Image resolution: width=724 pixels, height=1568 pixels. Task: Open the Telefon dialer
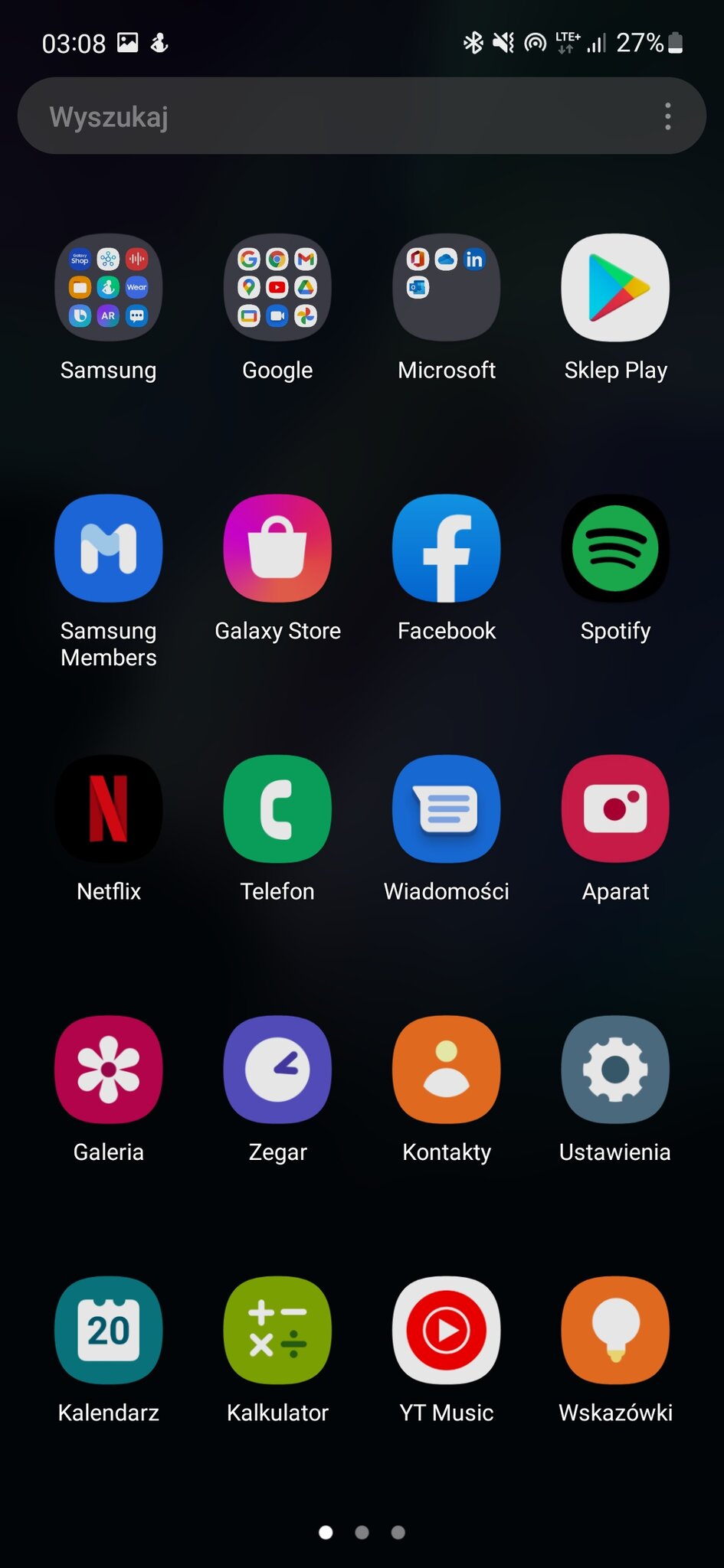[x=277, y=808]
